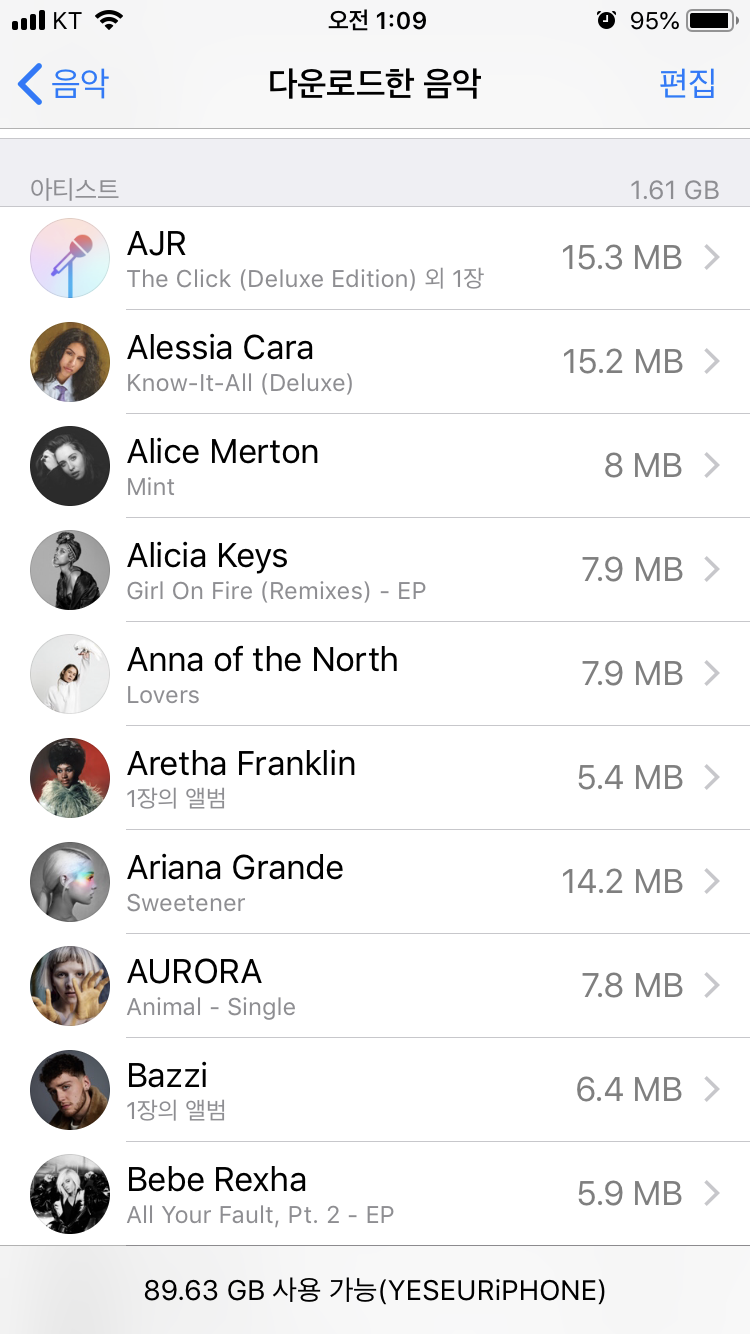Open the AJR downloaded music row

tap(375, 258)
